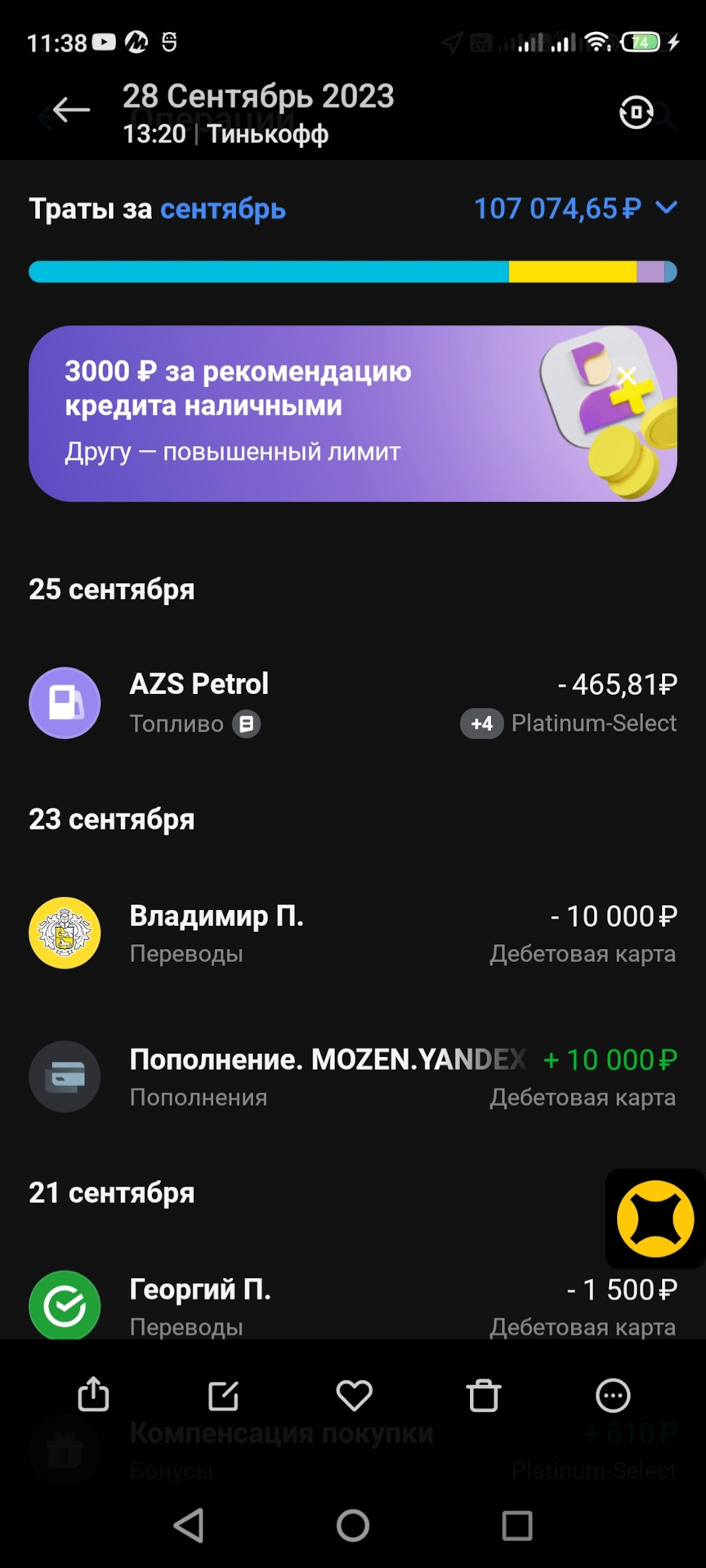Viewport: 706px width, 1568px height.
Task: Share this screenshot
Action: [93, 1395]
